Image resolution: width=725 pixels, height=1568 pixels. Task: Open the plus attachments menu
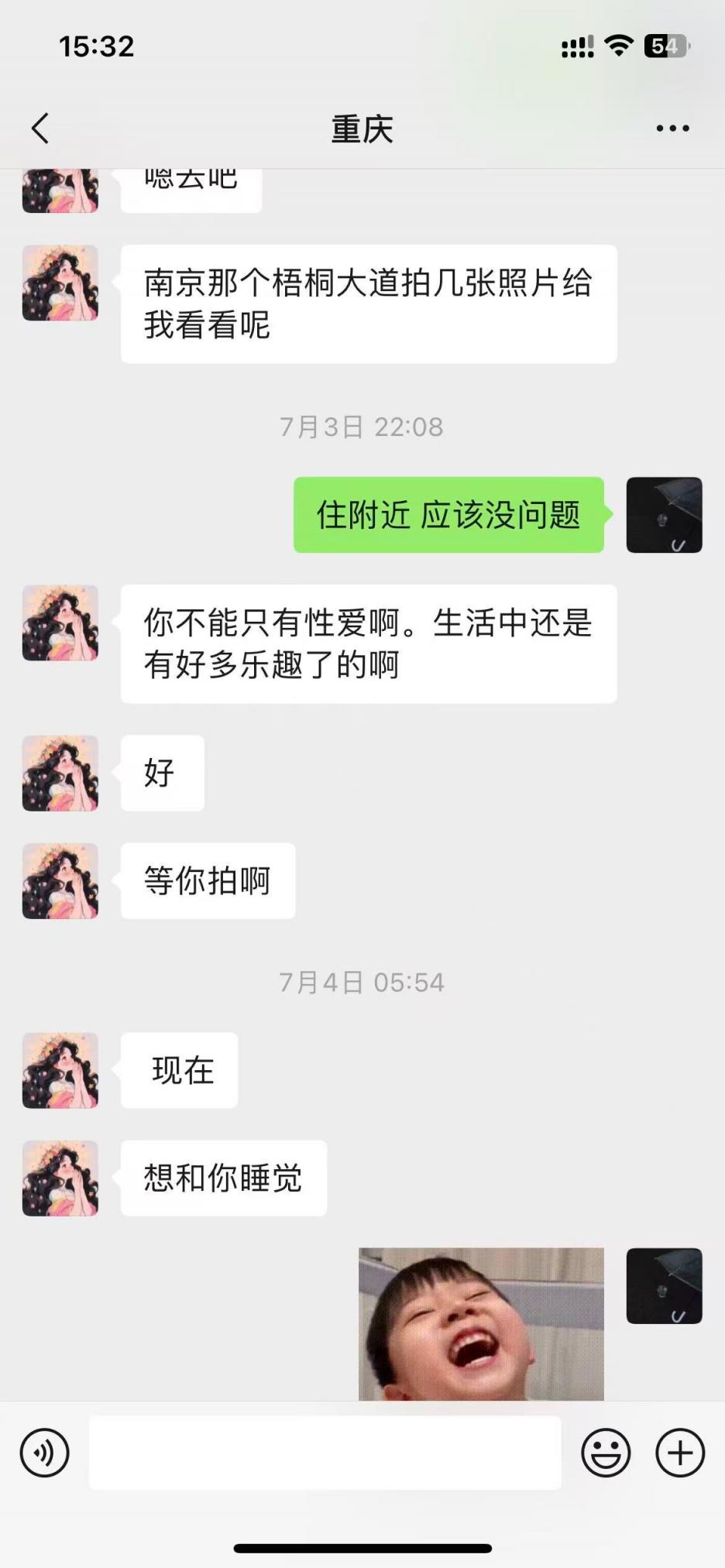tap(680, 1453)
